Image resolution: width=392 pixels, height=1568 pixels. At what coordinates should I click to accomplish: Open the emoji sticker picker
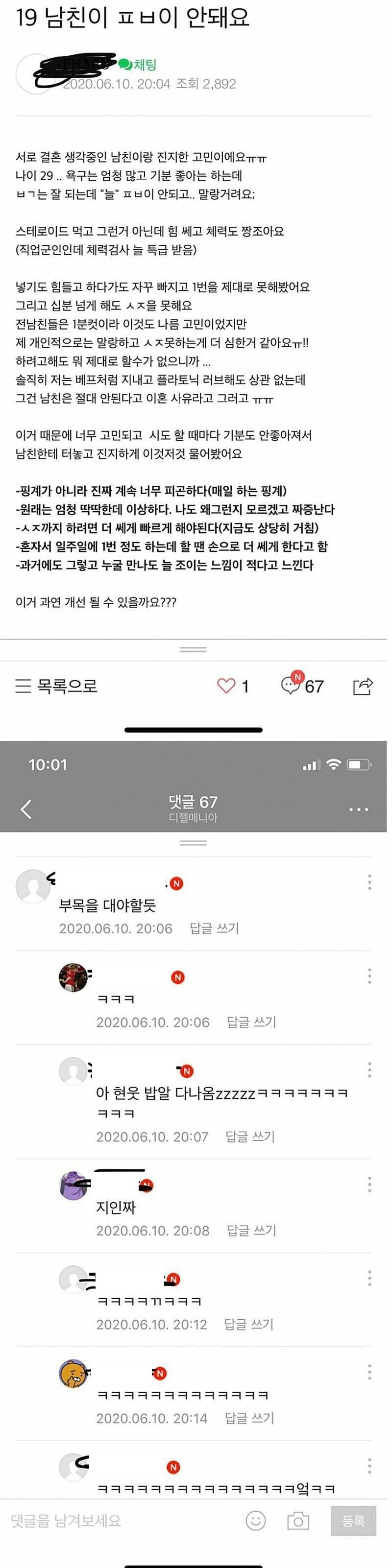[256, 1521]
